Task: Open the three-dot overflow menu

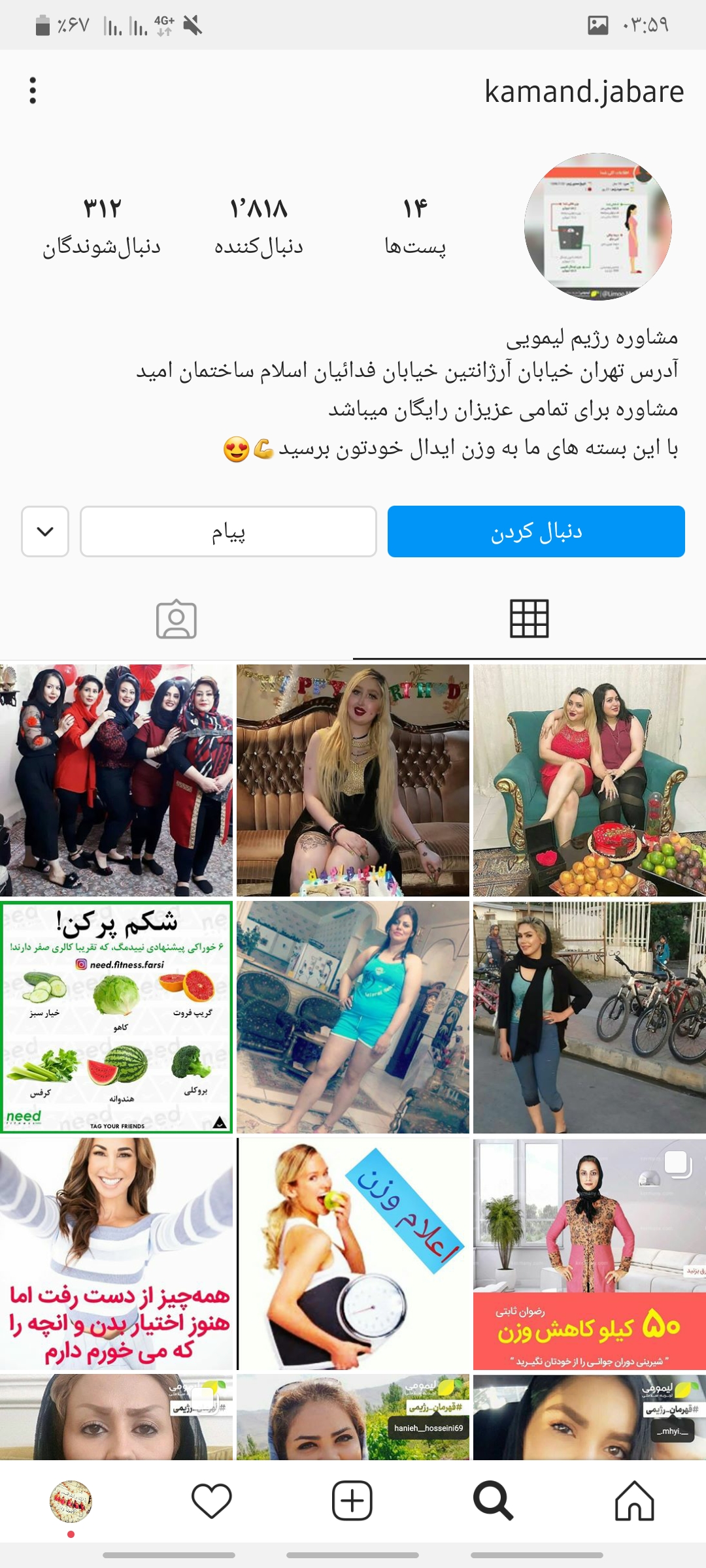Action: (33, 91)
